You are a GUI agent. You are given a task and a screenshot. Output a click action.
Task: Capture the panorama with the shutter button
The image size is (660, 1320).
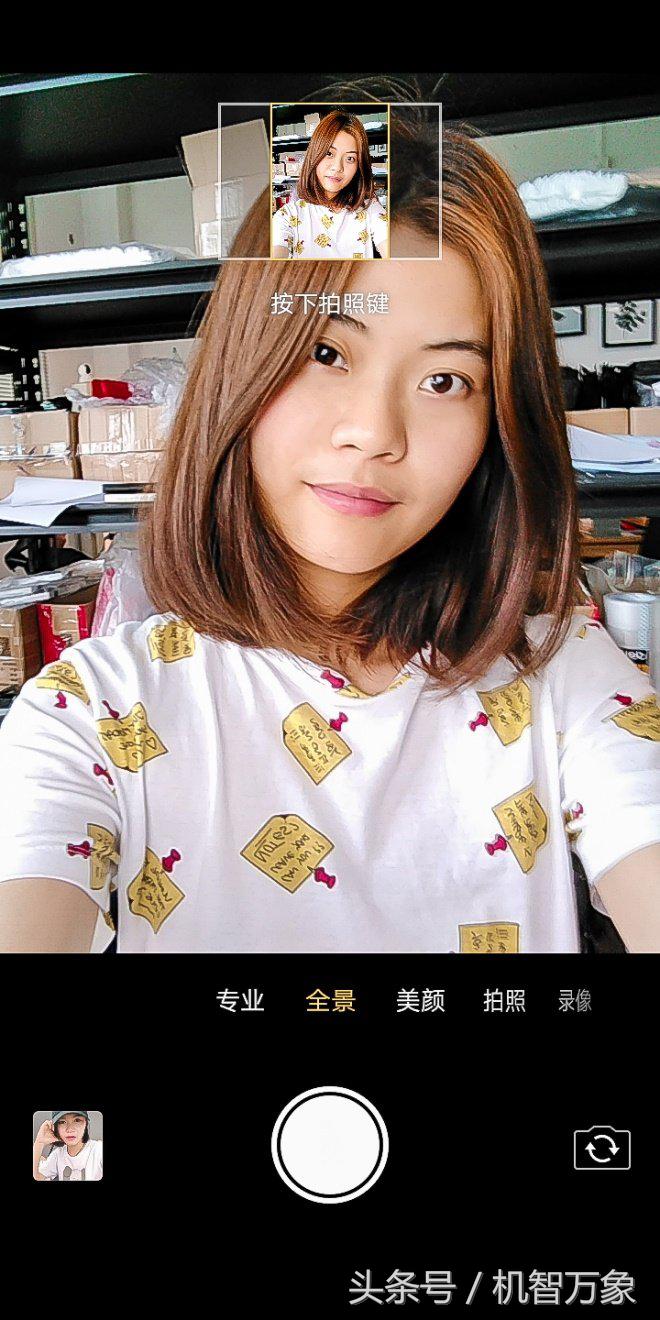pos(330,1145)
